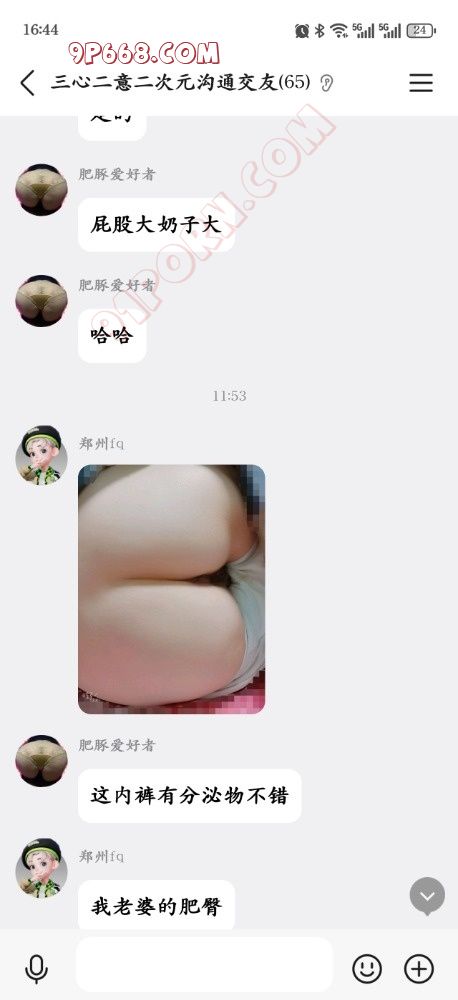Open the emoji picker
Image resolution: width=458 pixels, height=1000 pixels.
(367, 969)
